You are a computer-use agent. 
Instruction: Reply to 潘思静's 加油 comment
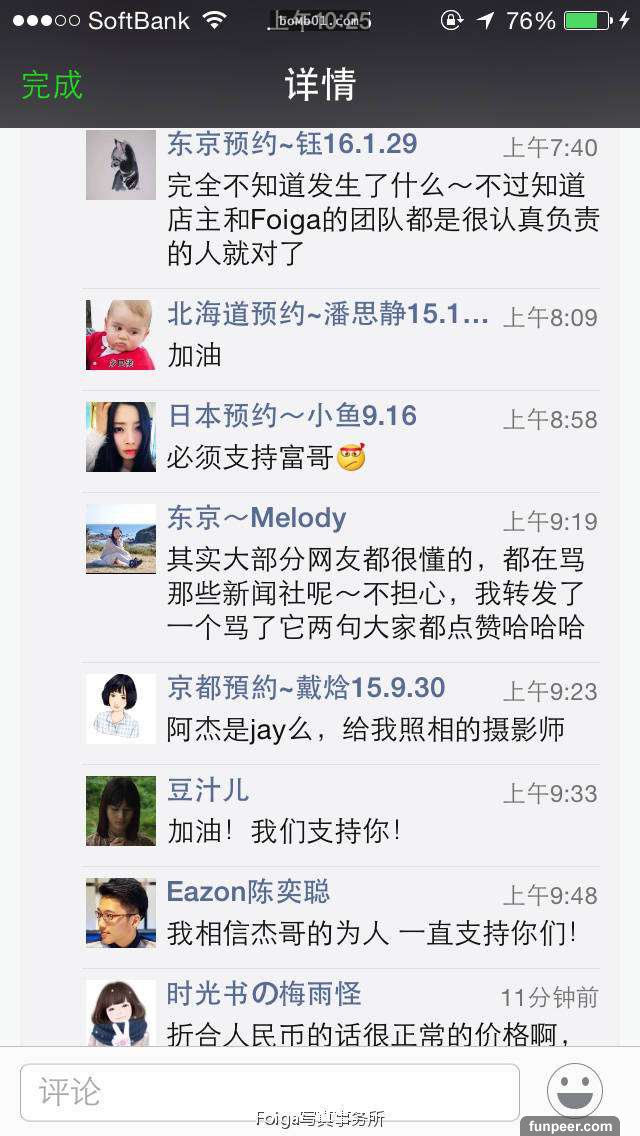pyautogui.click(x=195, y=356)
